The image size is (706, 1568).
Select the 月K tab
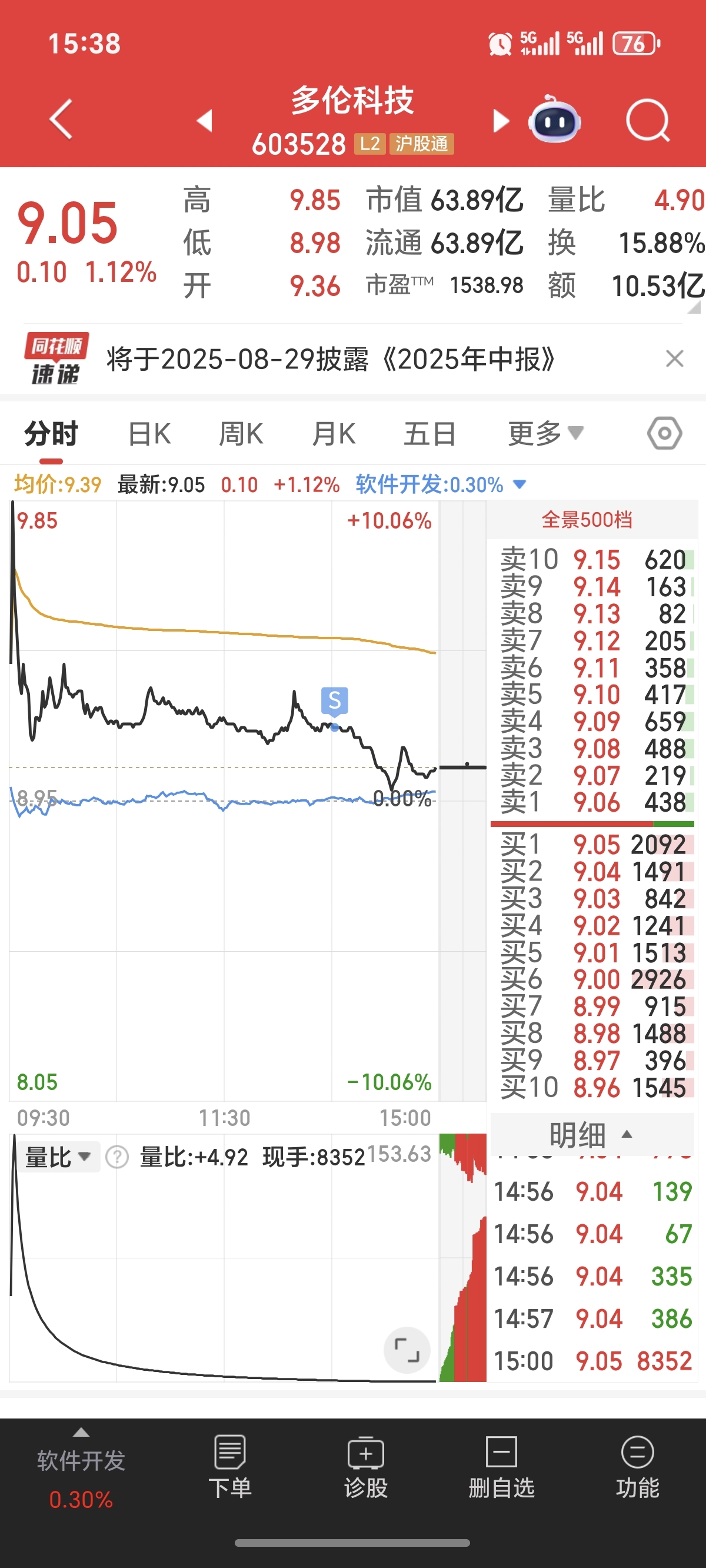[334, 434]
